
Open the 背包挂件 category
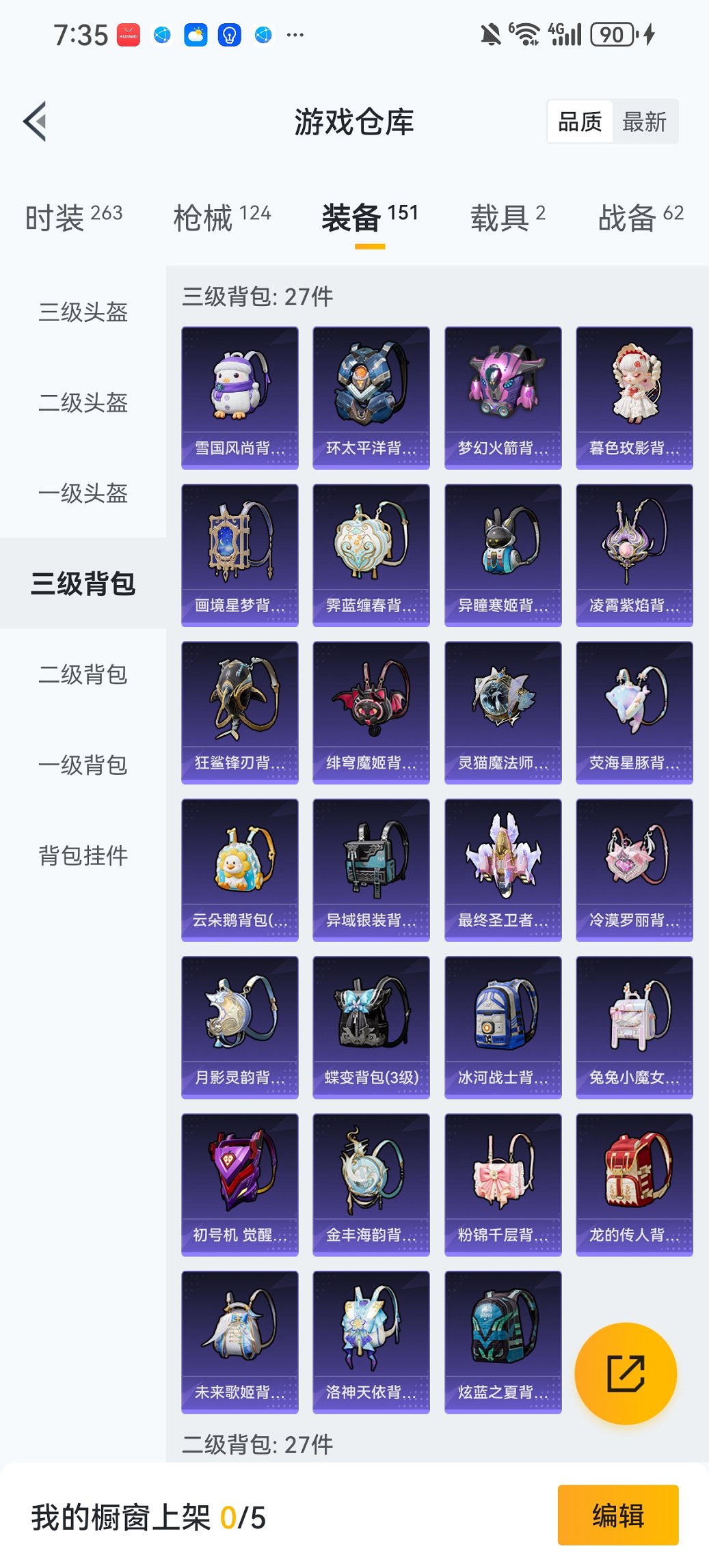point(83,855)
